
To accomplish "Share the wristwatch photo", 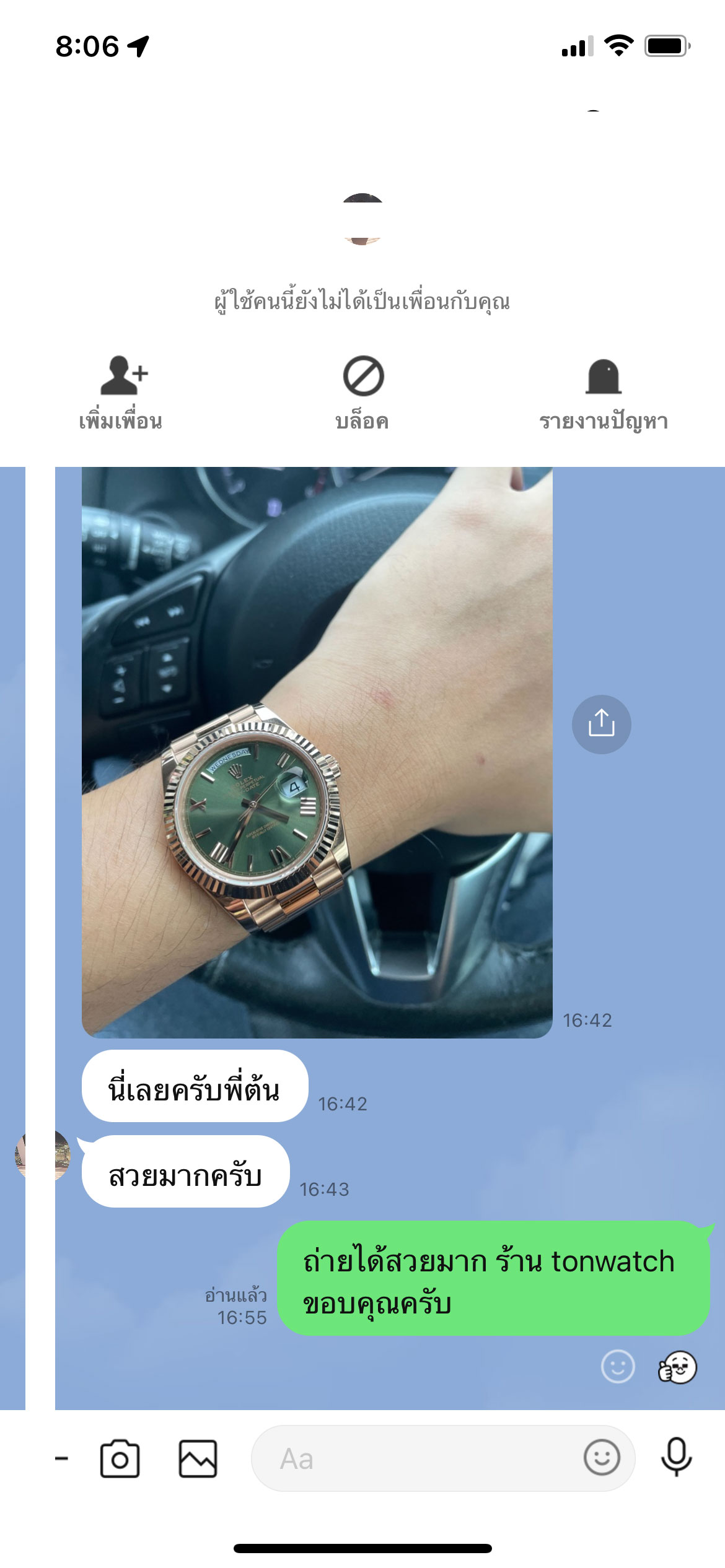I will (x=601, y=724).
